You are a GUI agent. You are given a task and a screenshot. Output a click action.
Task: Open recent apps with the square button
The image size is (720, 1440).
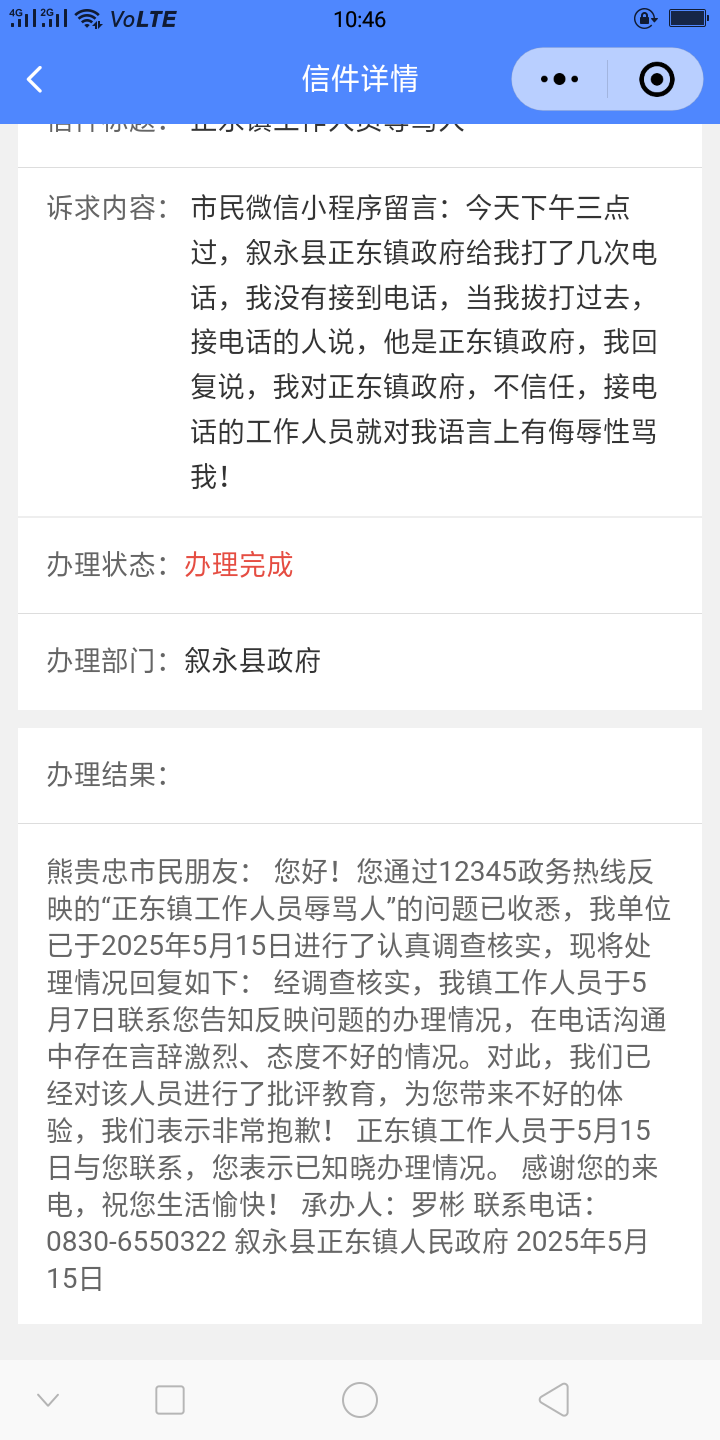(170, 1400)
